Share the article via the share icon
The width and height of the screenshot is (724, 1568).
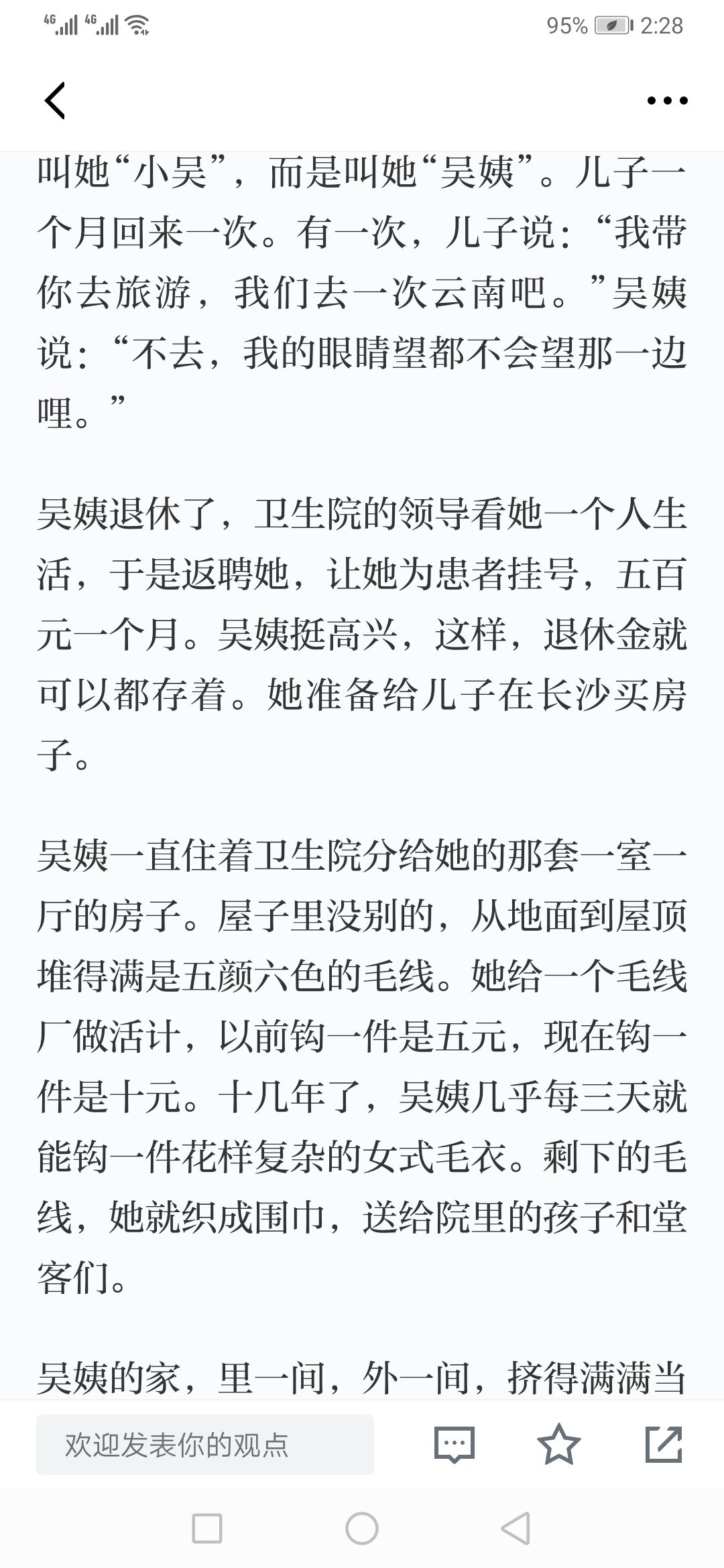click(x=664, y=1444)
